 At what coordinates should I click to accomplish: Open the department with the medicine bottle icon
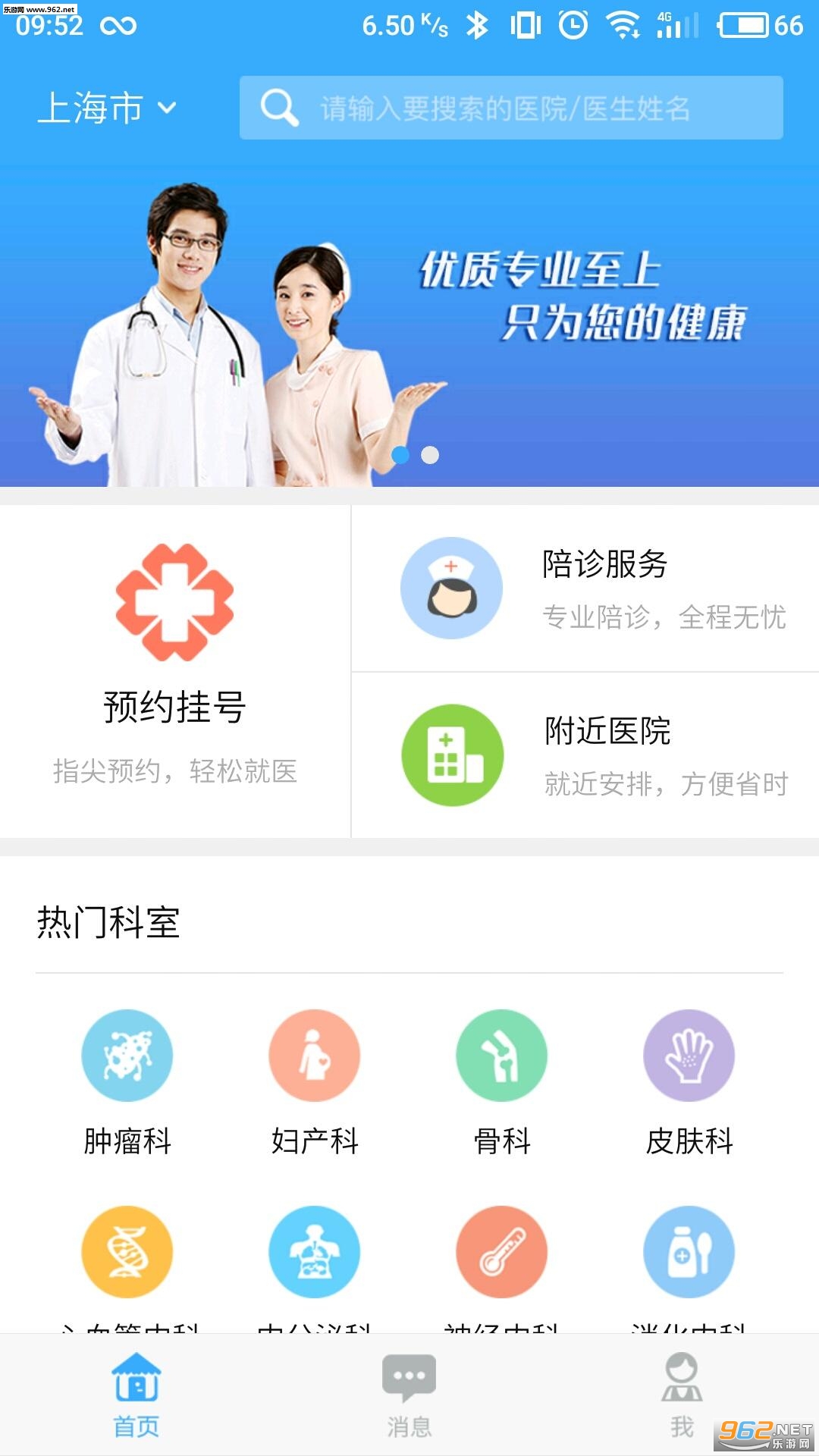pos(689,1252)
